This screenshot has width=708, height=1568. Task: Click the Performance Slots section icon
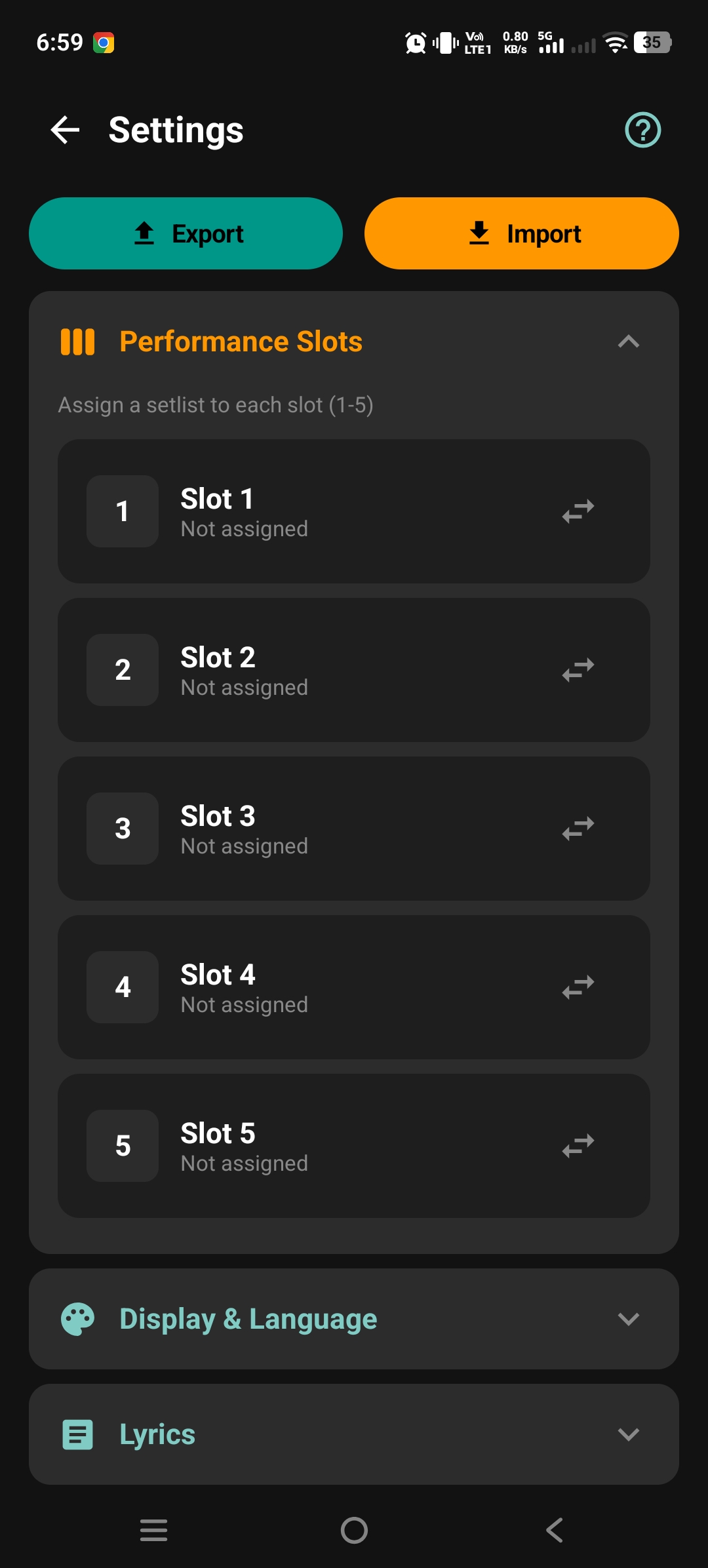pos(77,341)
